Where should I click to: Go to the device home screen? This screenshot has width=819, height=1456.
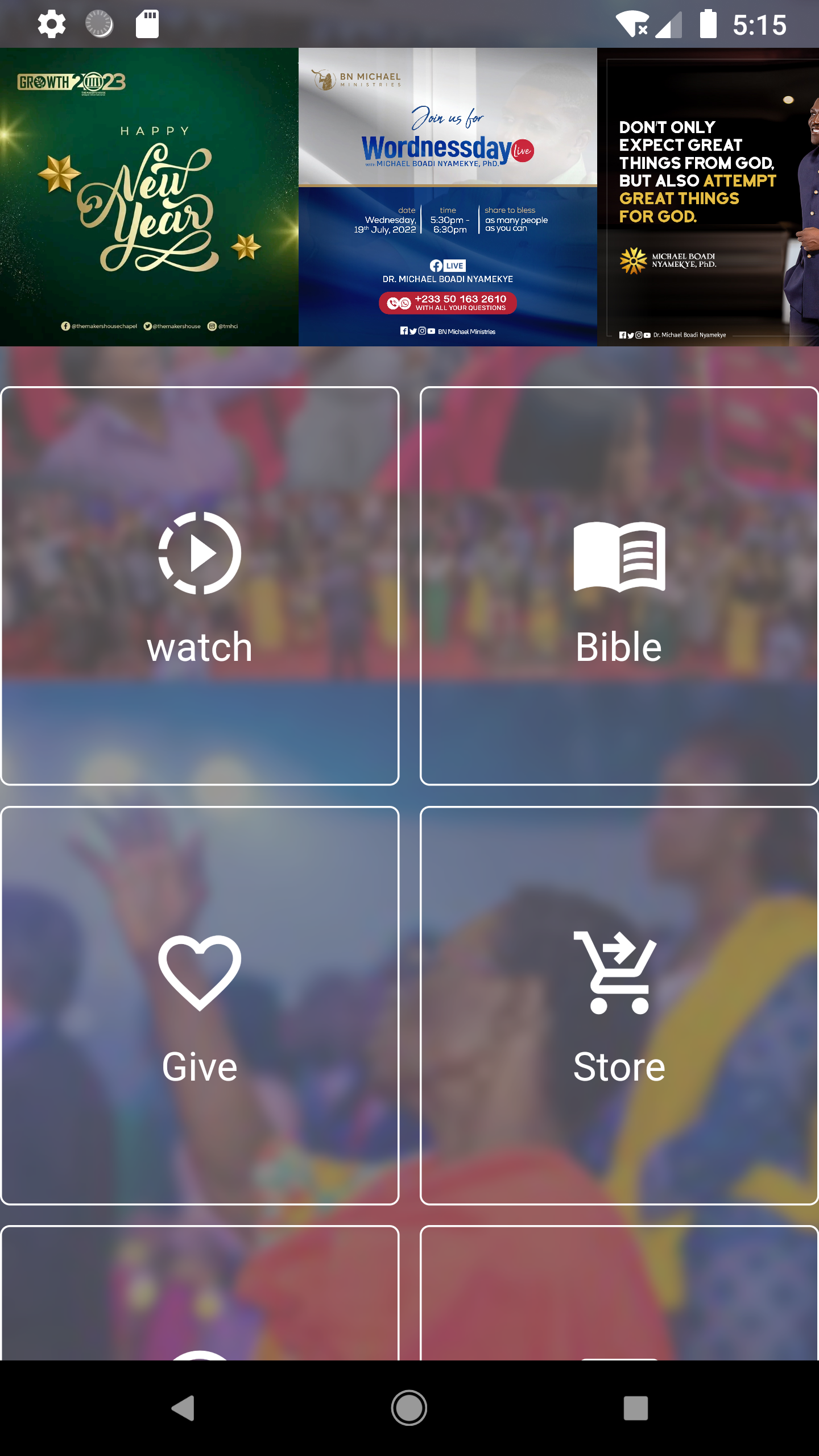point(409,1408)
